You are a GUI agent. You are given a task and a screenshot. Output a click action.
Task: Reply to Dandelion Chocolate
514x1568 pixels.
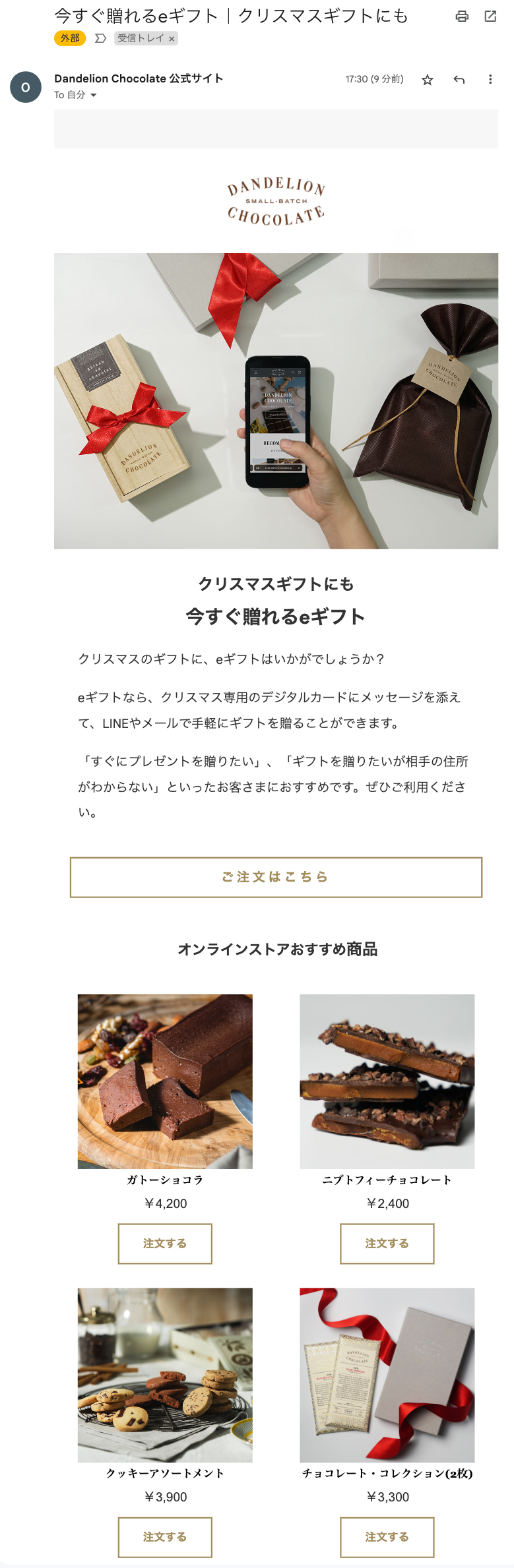pos(459,80)
